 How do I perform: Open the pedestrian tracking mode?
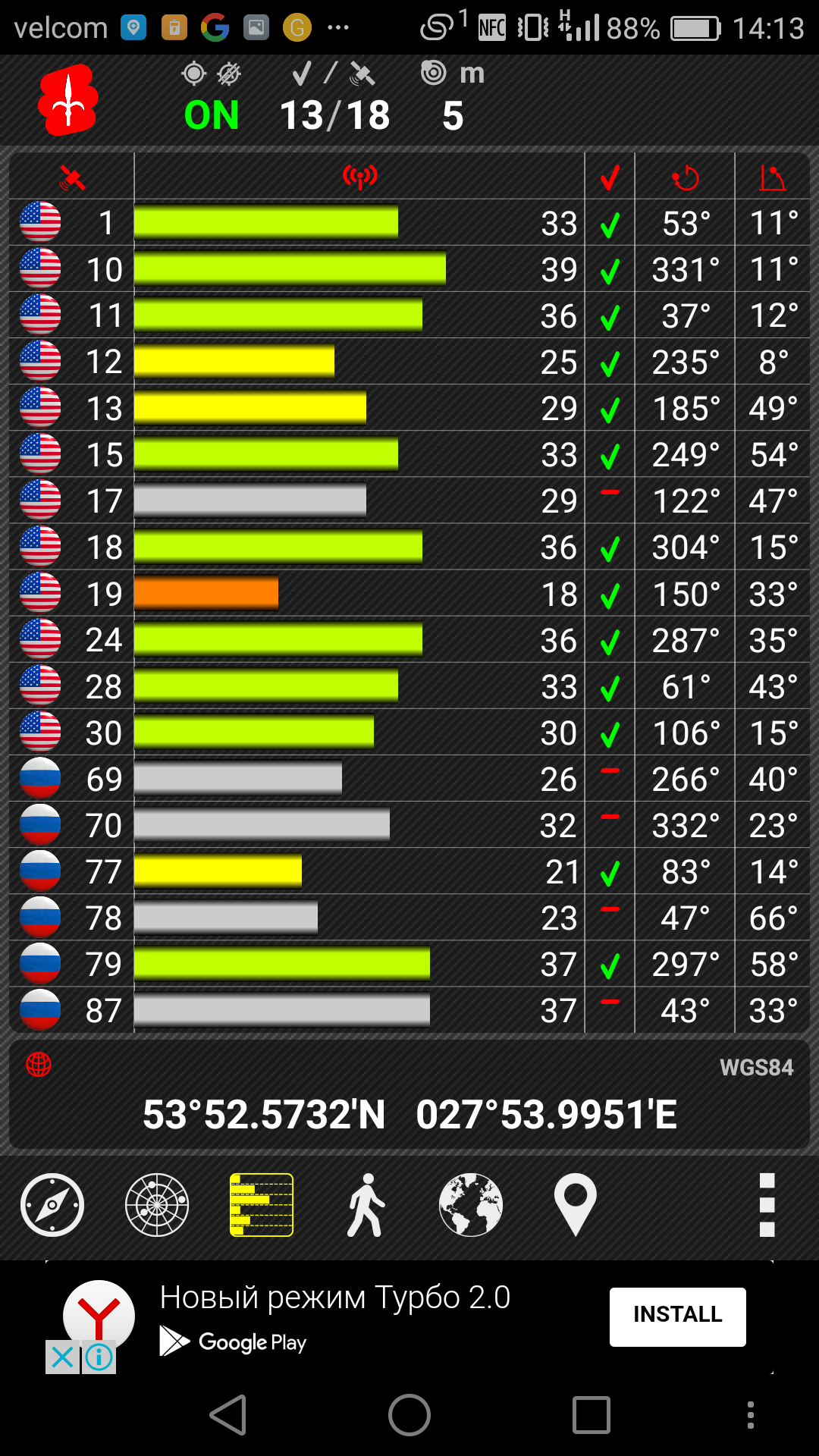[x=366, y=1204]
